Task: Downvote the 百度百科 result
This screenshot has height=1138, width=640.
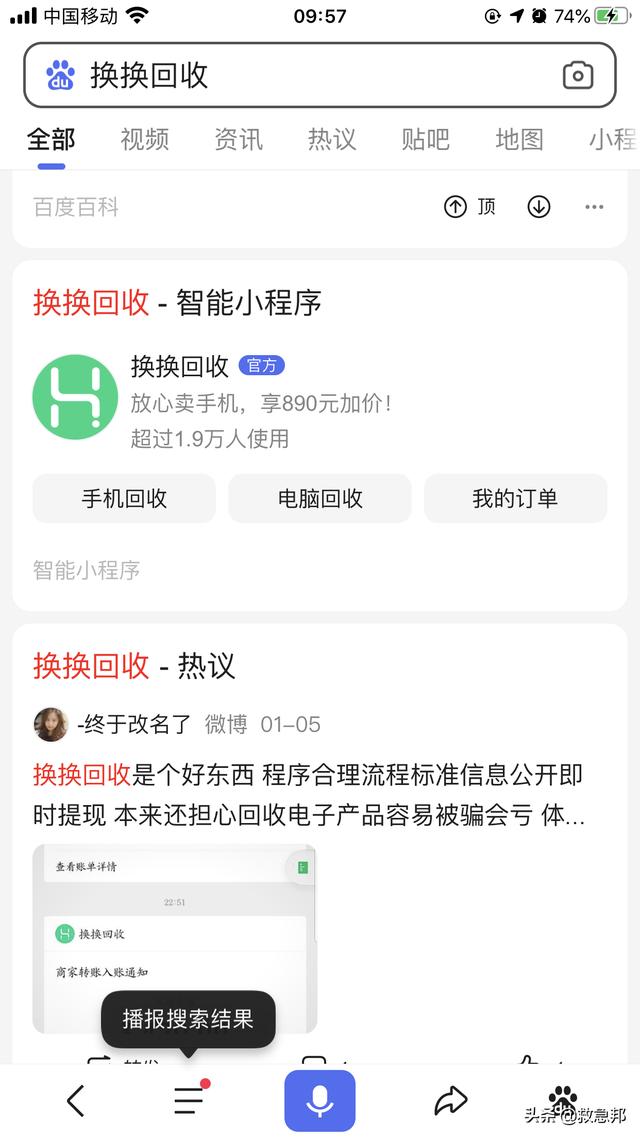Action: tap(539, 207)
